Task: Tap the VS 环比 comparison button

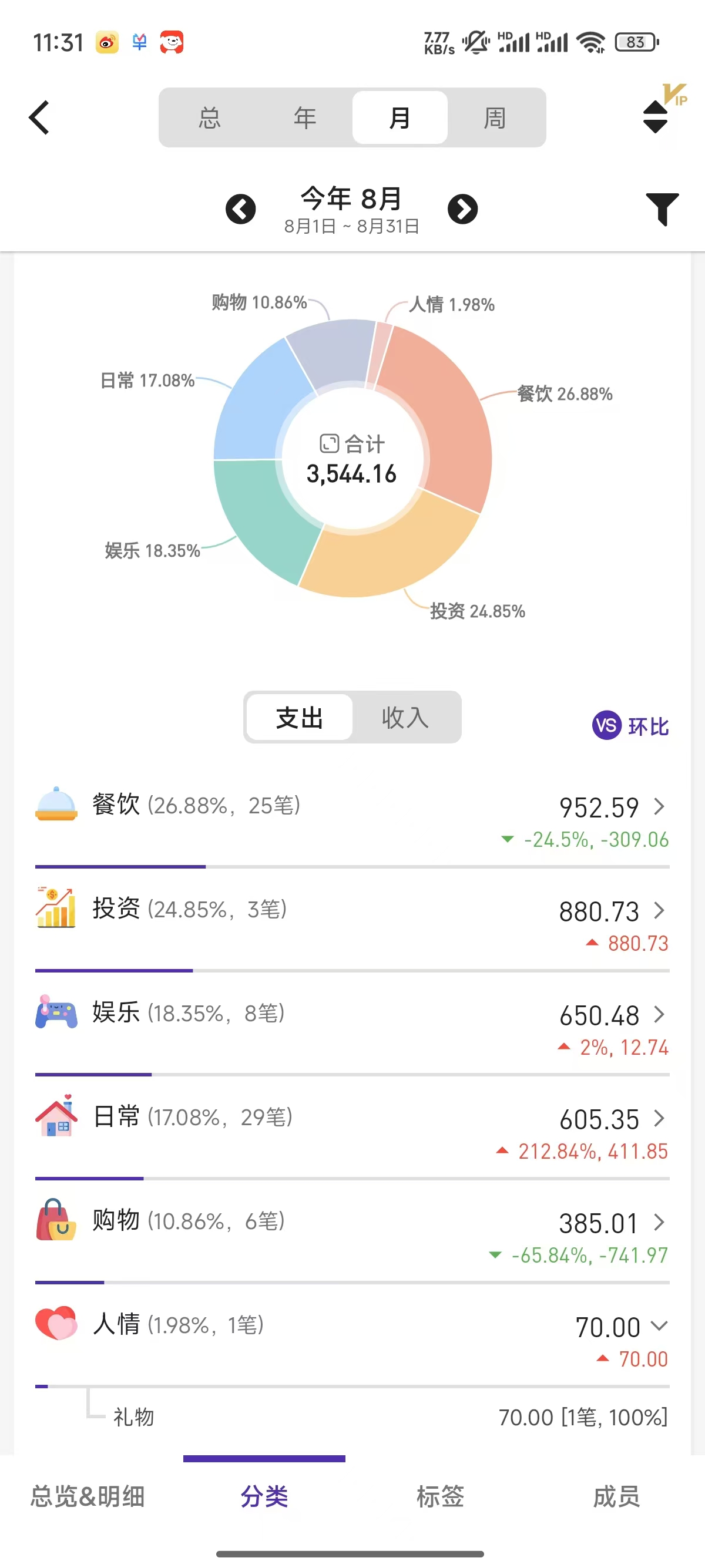Action: tap(631, 725)
